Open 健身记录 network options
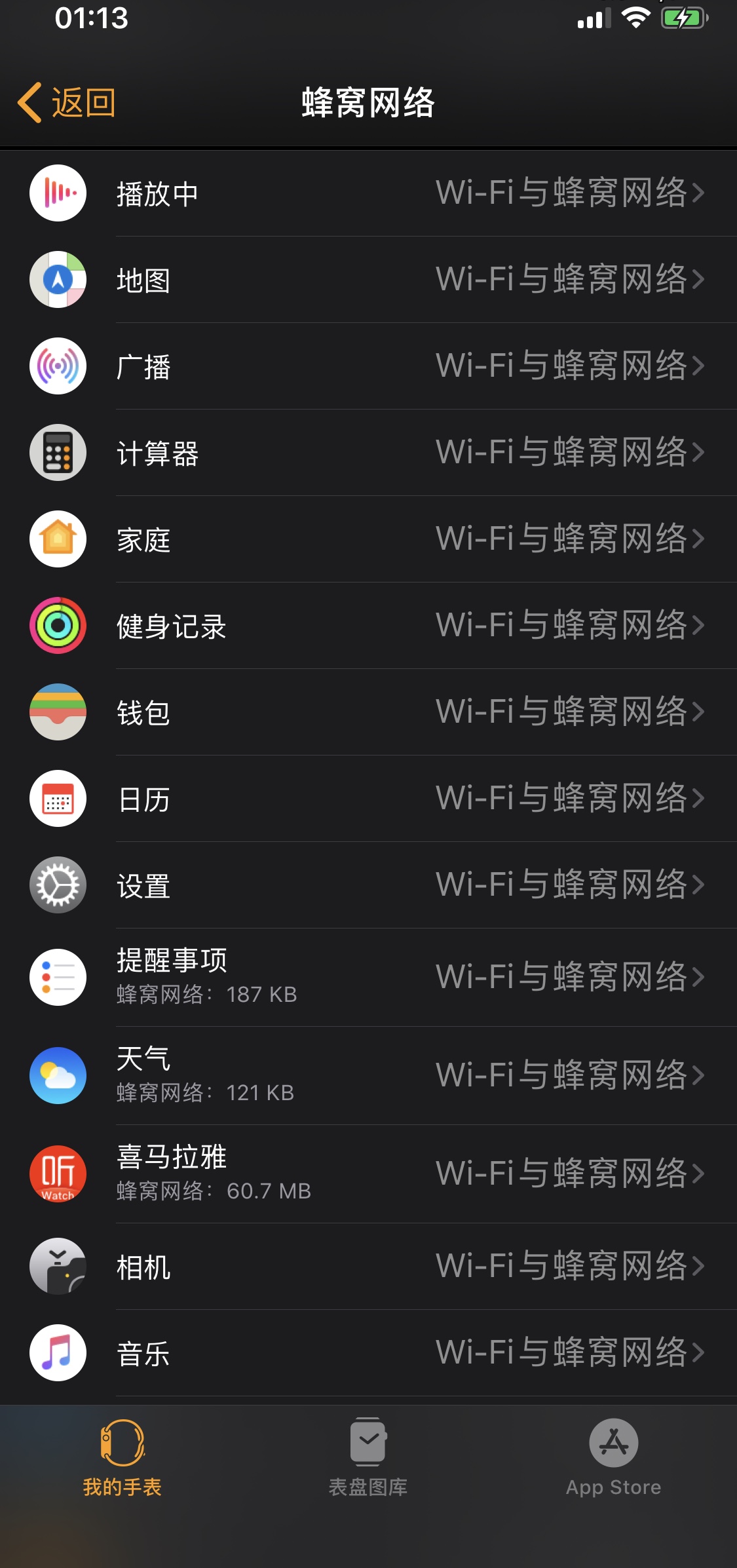The width and height of the screenshot is (737, 1568). [368, 626]
